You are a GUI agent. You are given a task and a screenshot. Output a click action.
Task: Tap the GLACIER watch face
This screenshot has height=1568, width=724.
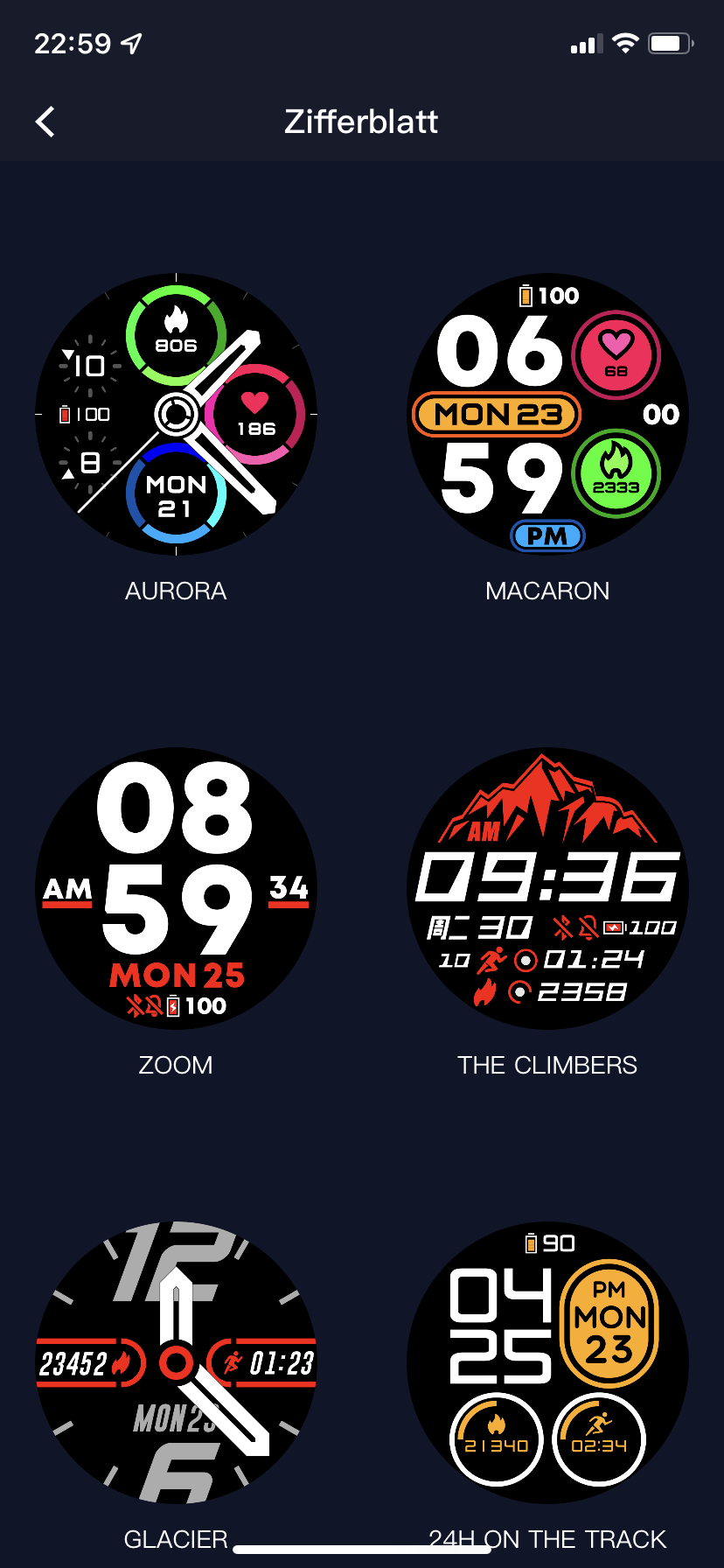click(176, 1362)
